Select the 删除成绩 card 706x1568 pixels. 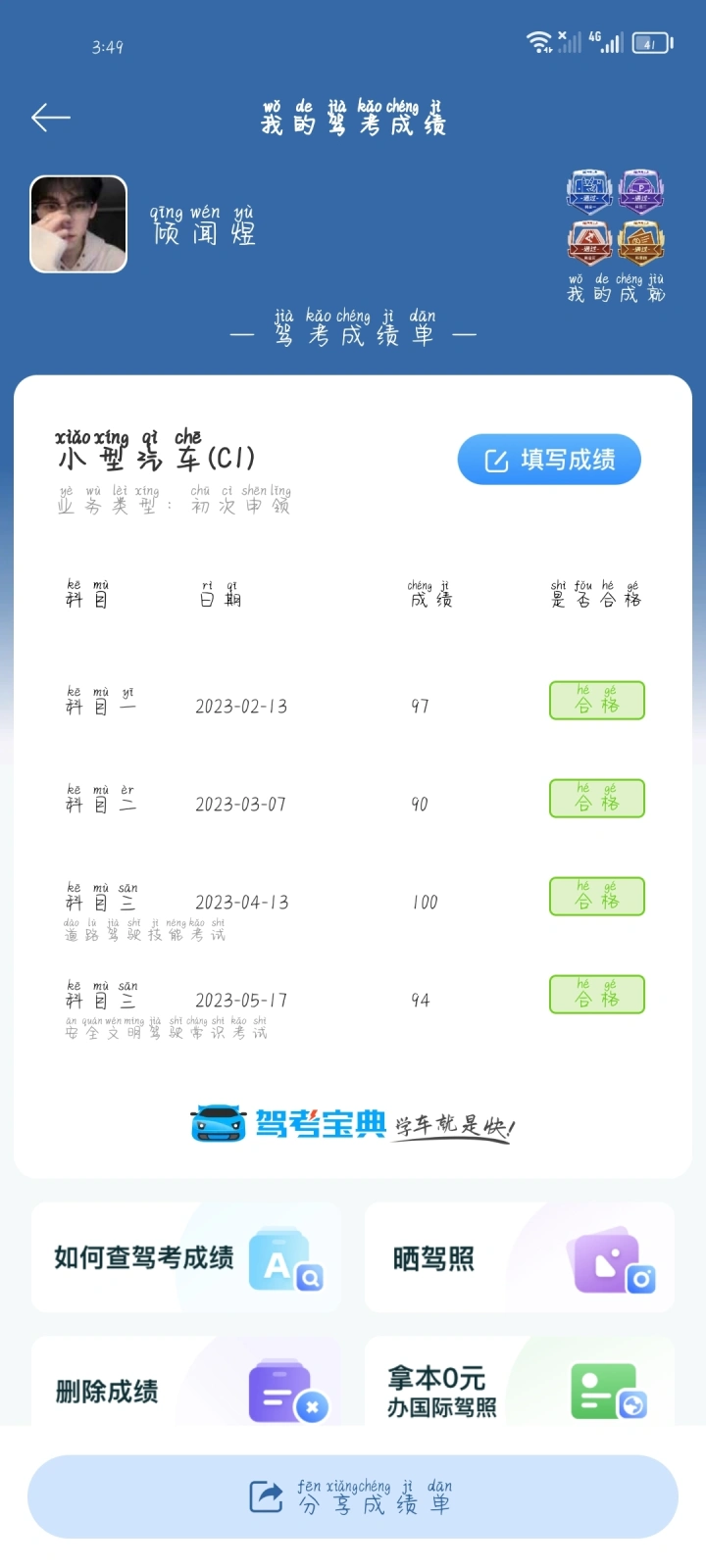pyautogui.click(x=186, y=1390)
